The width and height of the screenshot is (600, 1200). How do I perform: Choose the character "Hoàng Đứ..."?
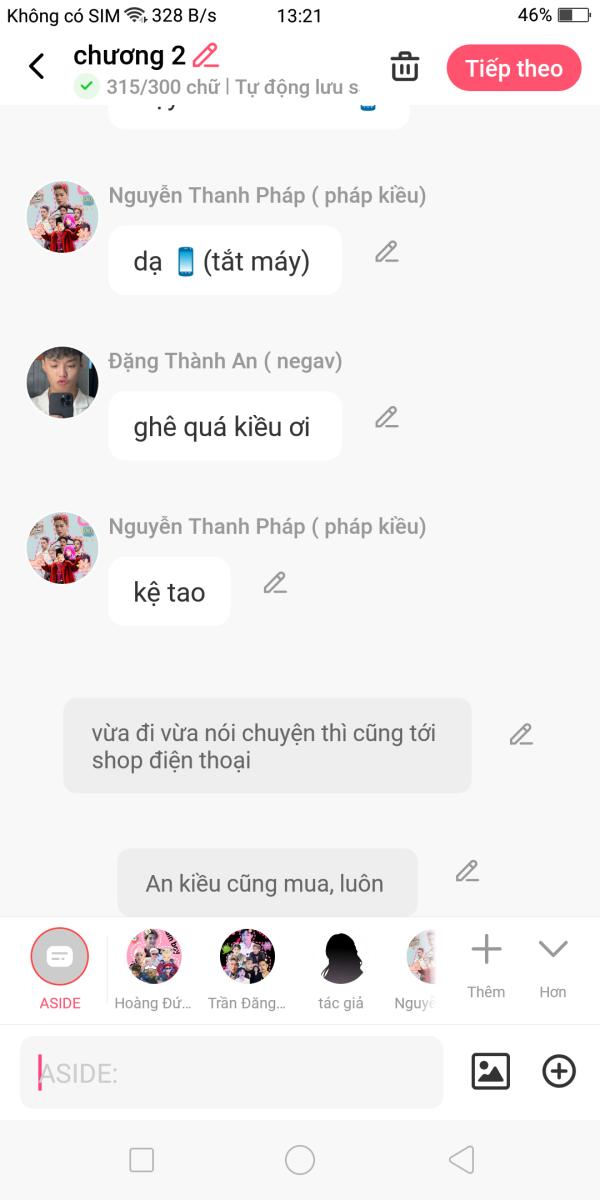tap(154, 958)
